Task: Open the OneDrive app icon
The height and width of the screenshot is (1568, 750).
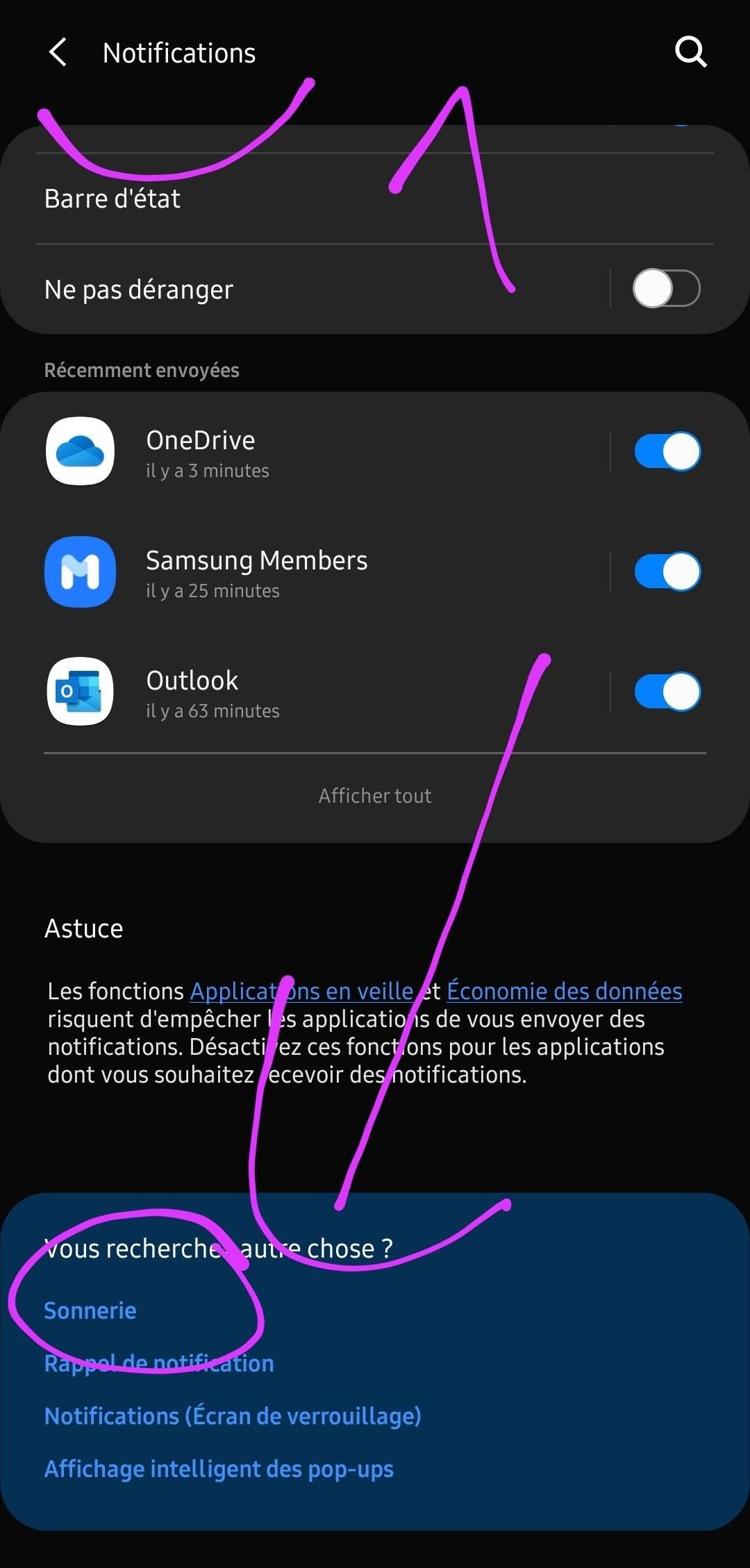Action: (79, 451)
